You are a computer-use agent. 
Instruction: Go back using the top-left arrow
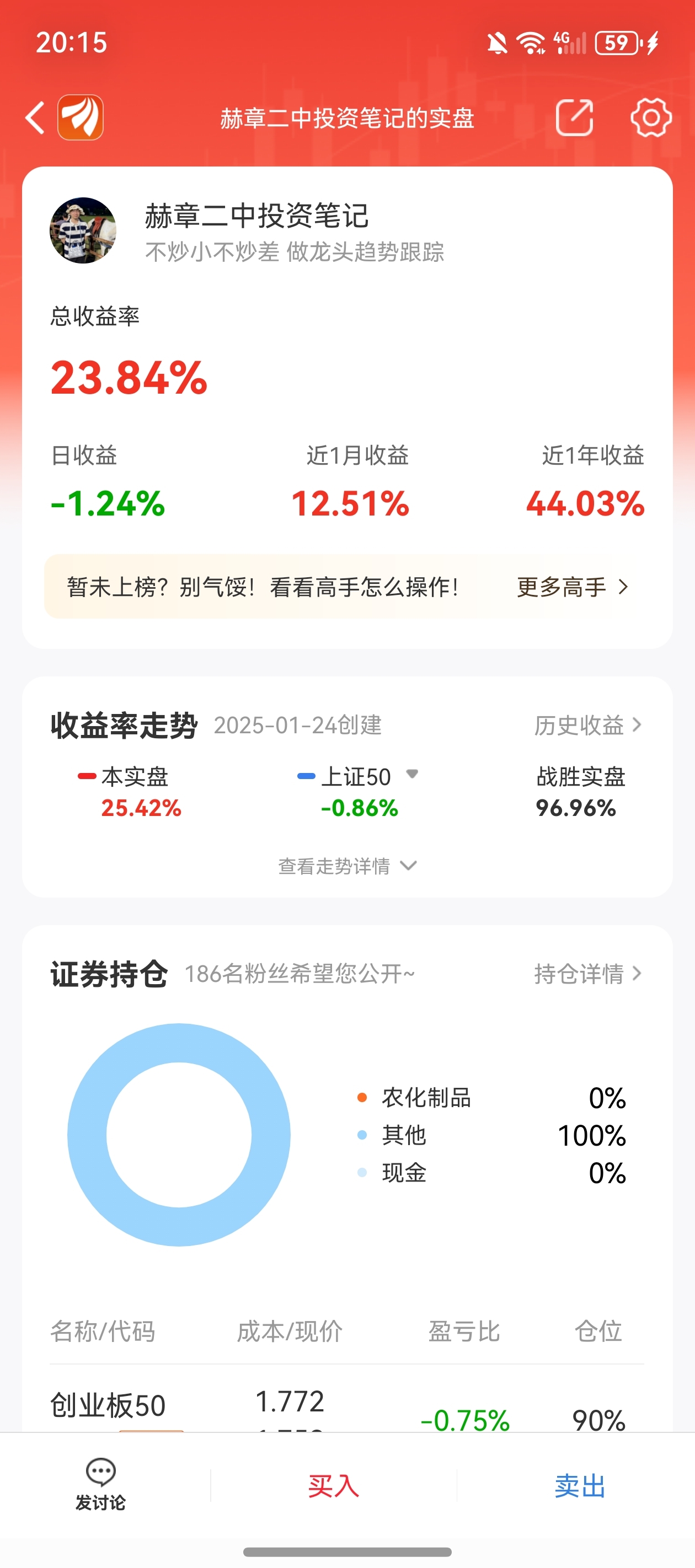point(35,117)
